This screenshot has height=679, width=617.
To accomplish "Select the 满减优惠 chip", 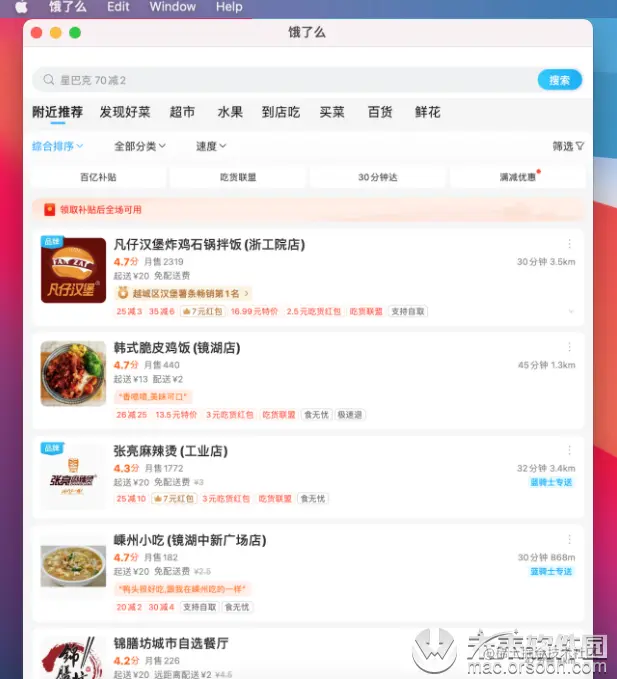I will point(518,177).
